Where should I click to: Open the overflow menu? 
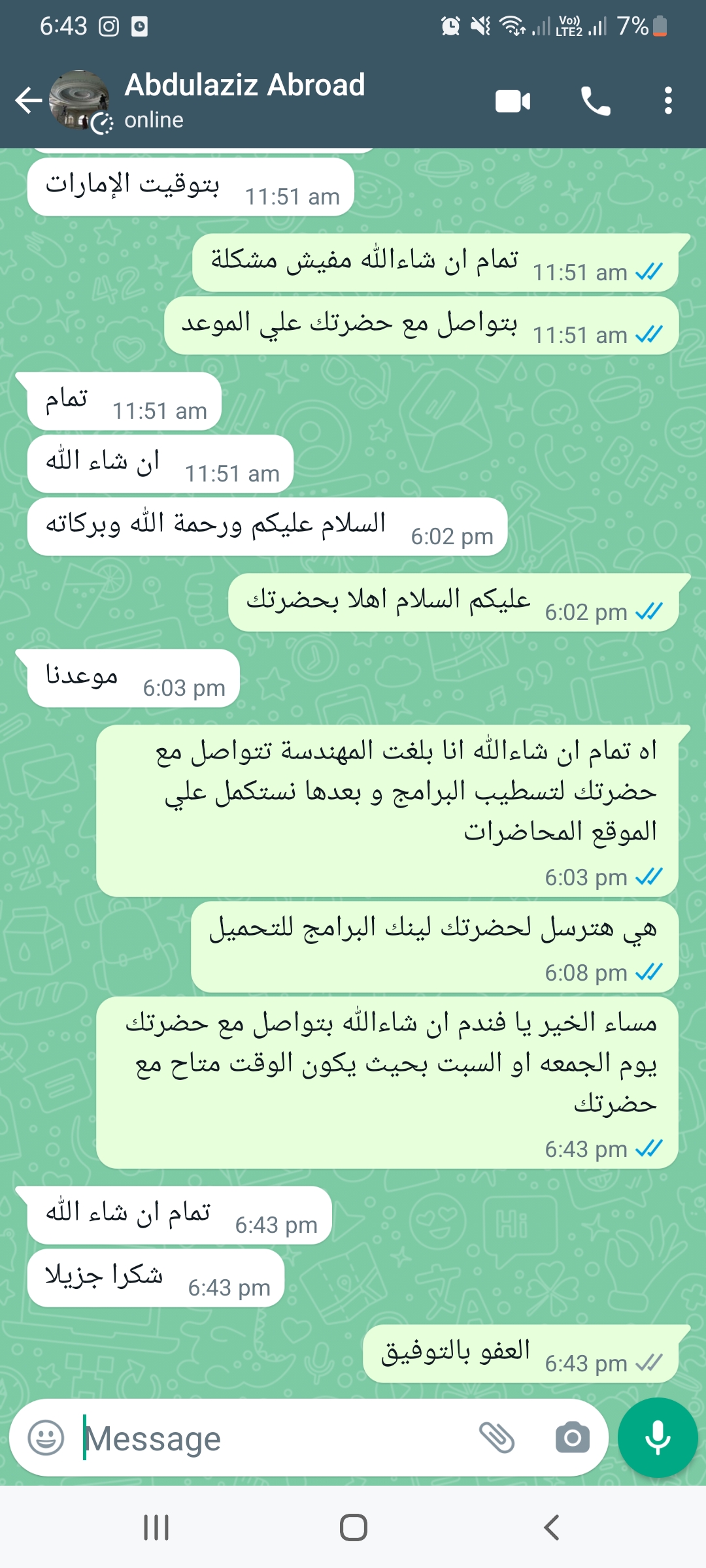(667, 101)
